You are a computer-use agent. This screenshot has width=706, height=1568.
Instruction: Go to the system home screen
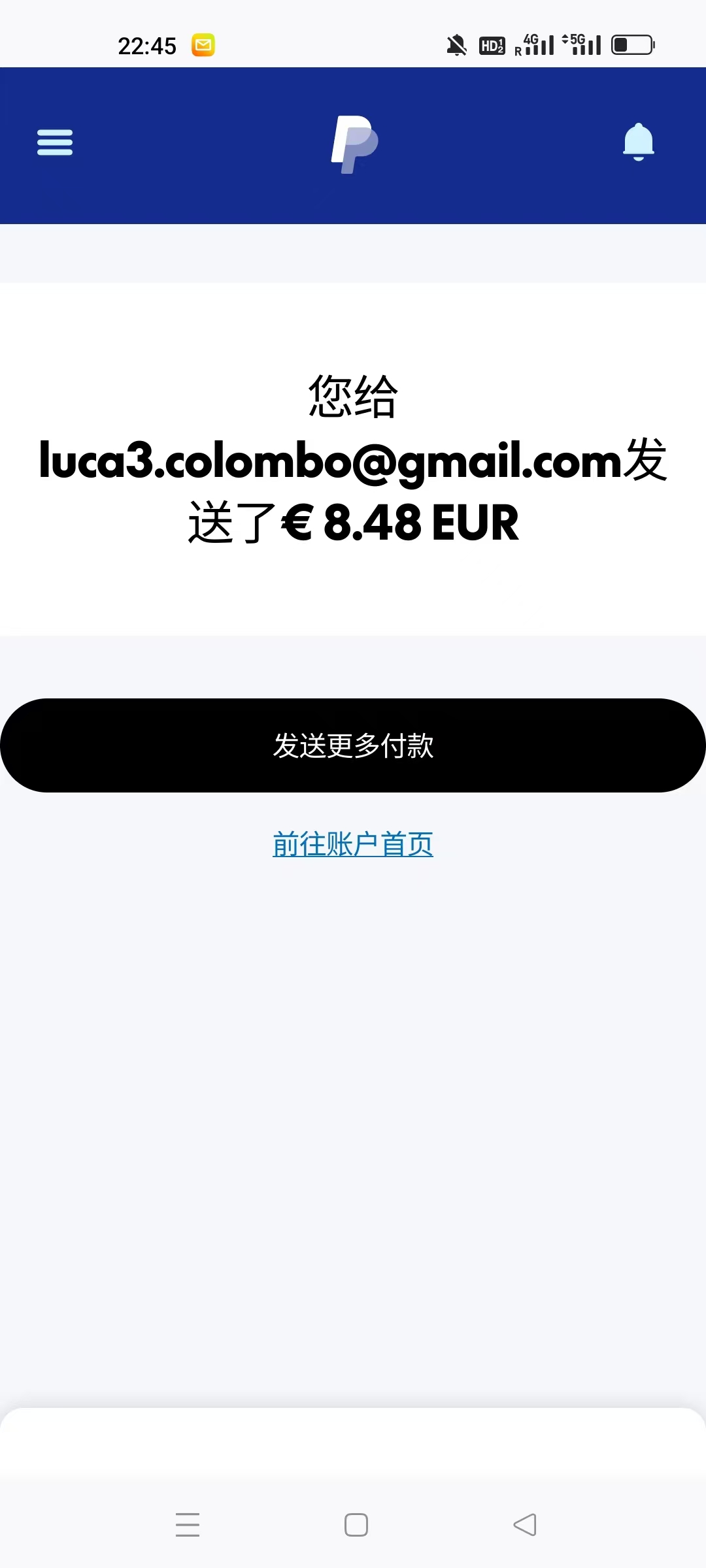tap(356, 1525)
